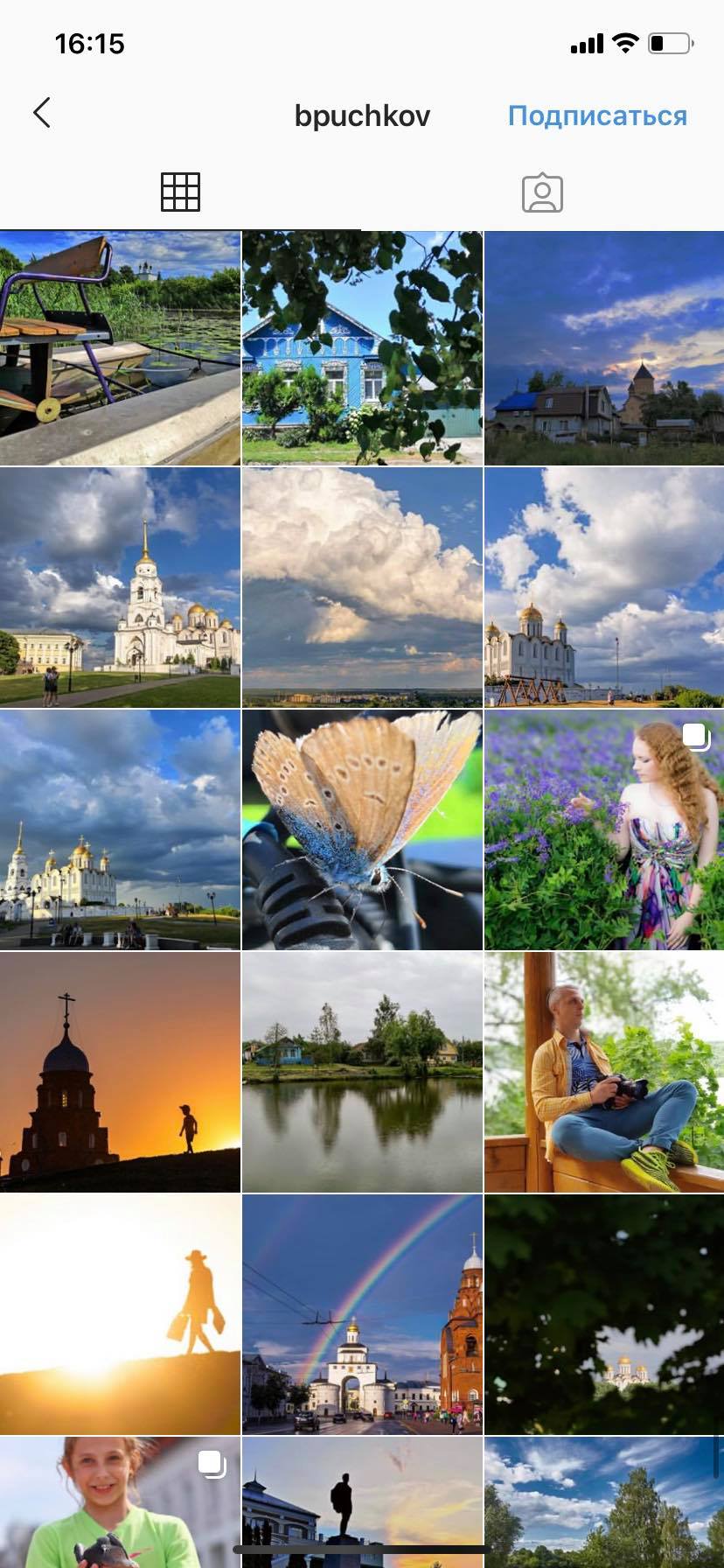The width and height of the screenshot is (724, 1568).
Task: Switch to the posts grid tab
Action: tap(180, 192)
